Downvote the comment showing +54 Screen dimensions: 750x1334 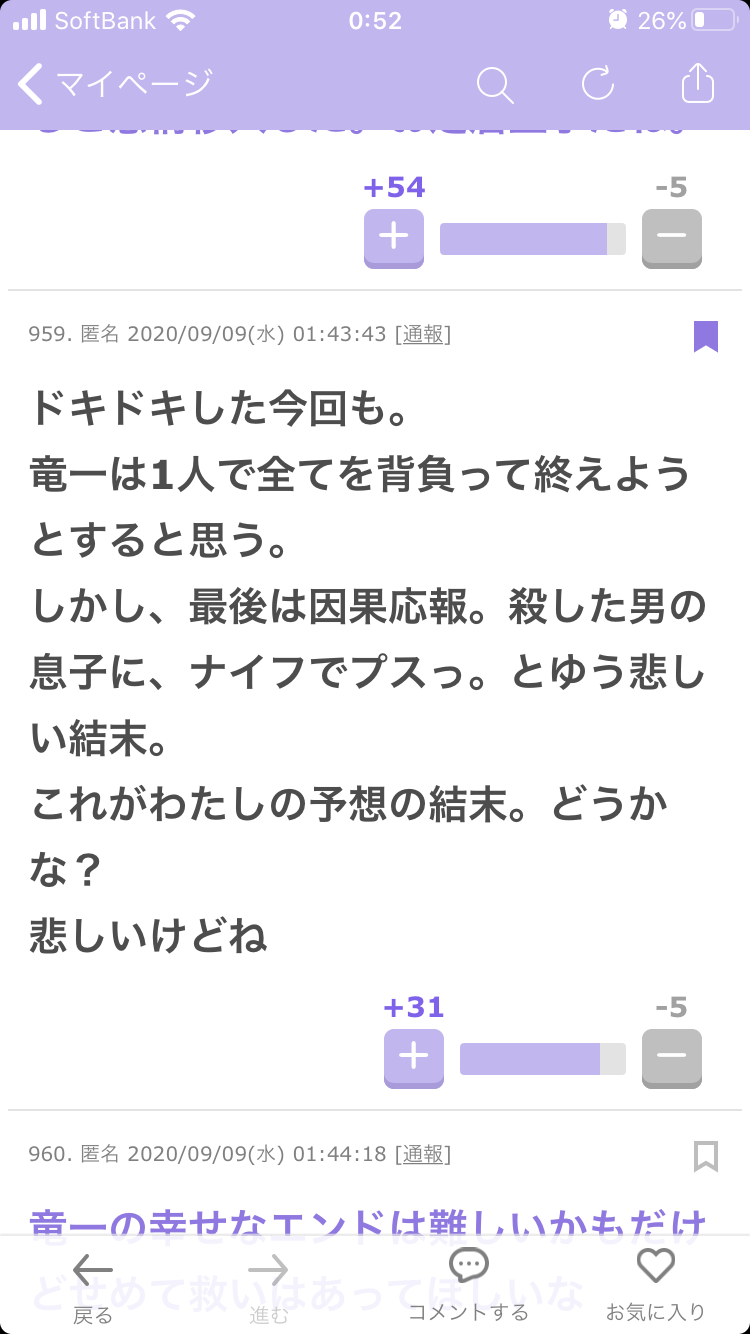pos(671,238)
